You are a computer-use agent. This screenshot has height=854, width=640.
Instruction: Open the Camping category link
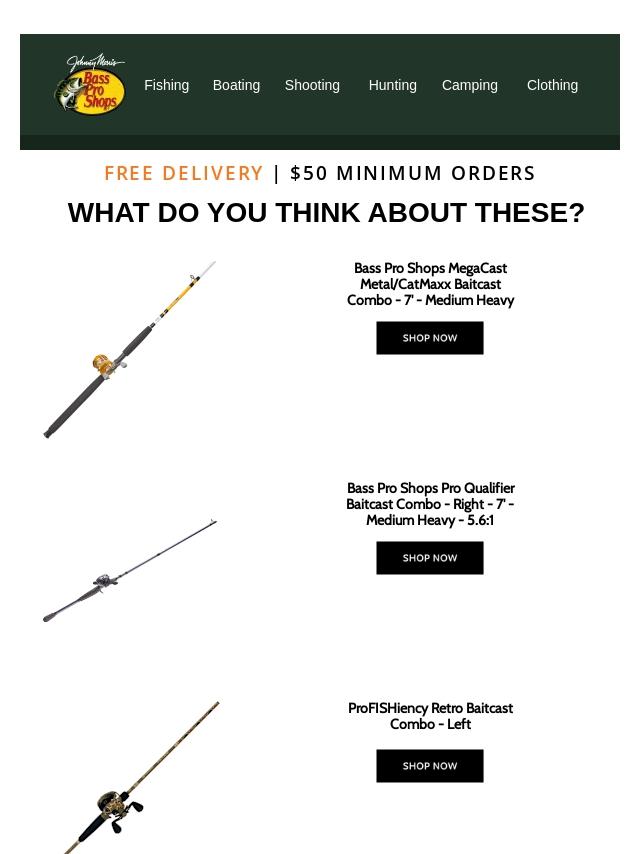[x=469, y=85]
